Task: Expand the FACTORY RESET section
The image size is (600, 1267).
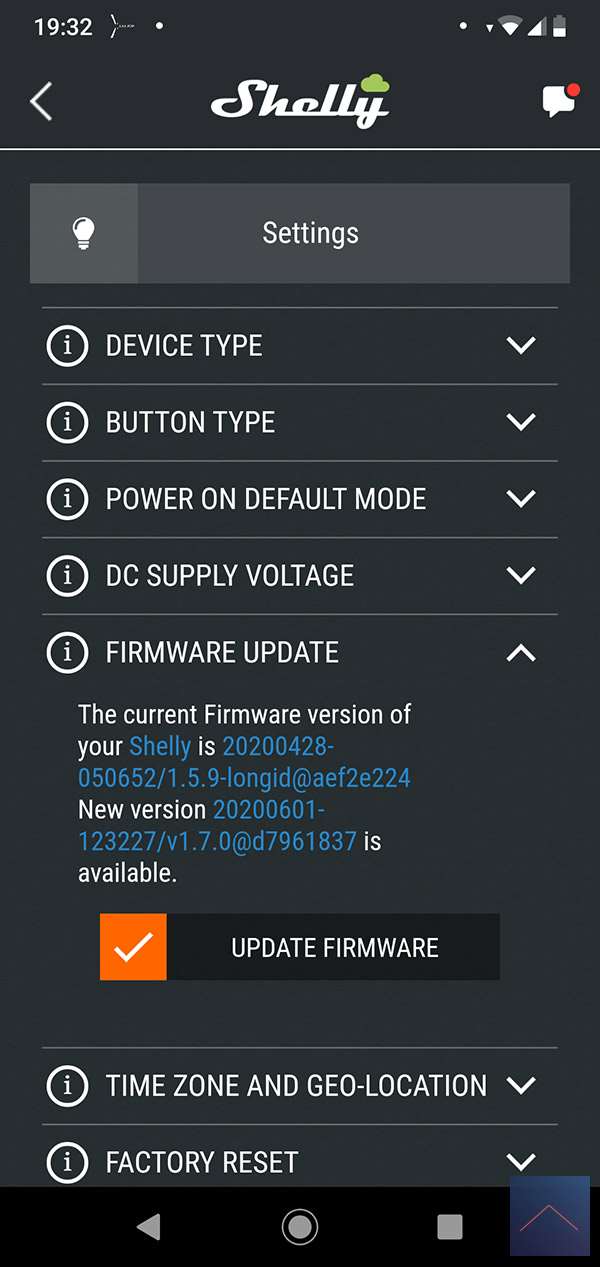Action: 520,1162
